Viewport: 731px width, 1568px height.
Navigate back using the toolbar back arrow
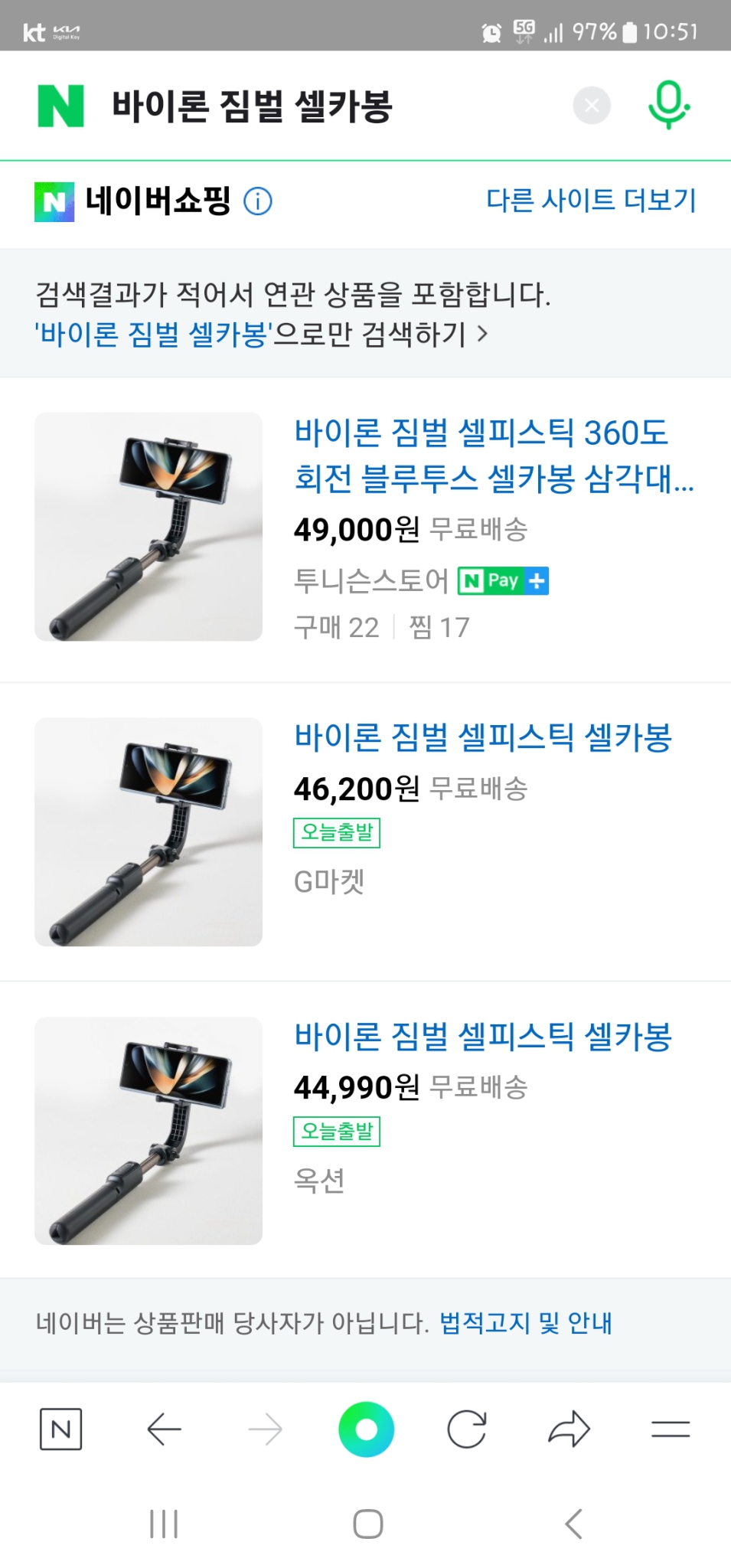coord(162,1429)
